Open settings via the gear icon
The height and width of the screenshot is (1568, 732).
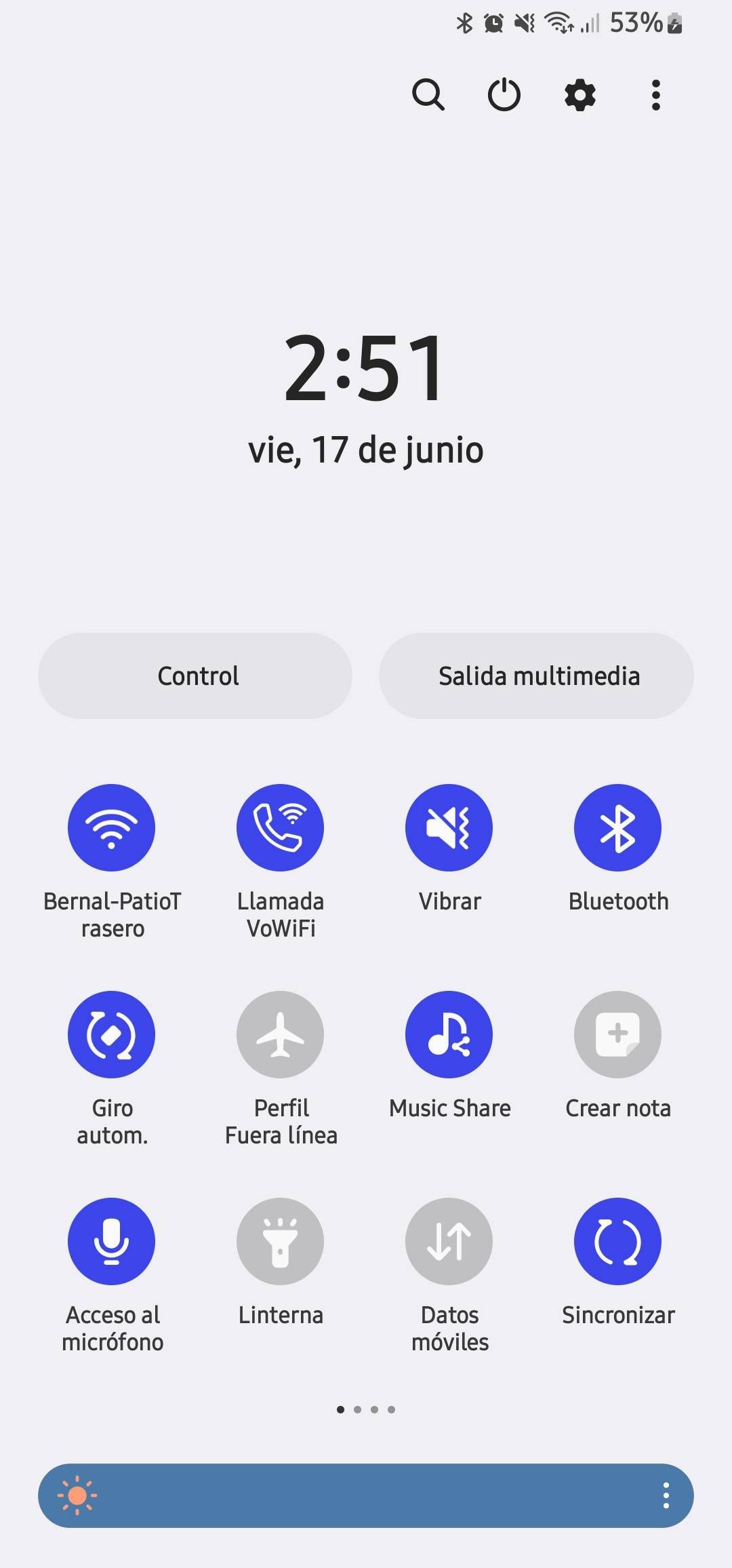click(580, 95)
